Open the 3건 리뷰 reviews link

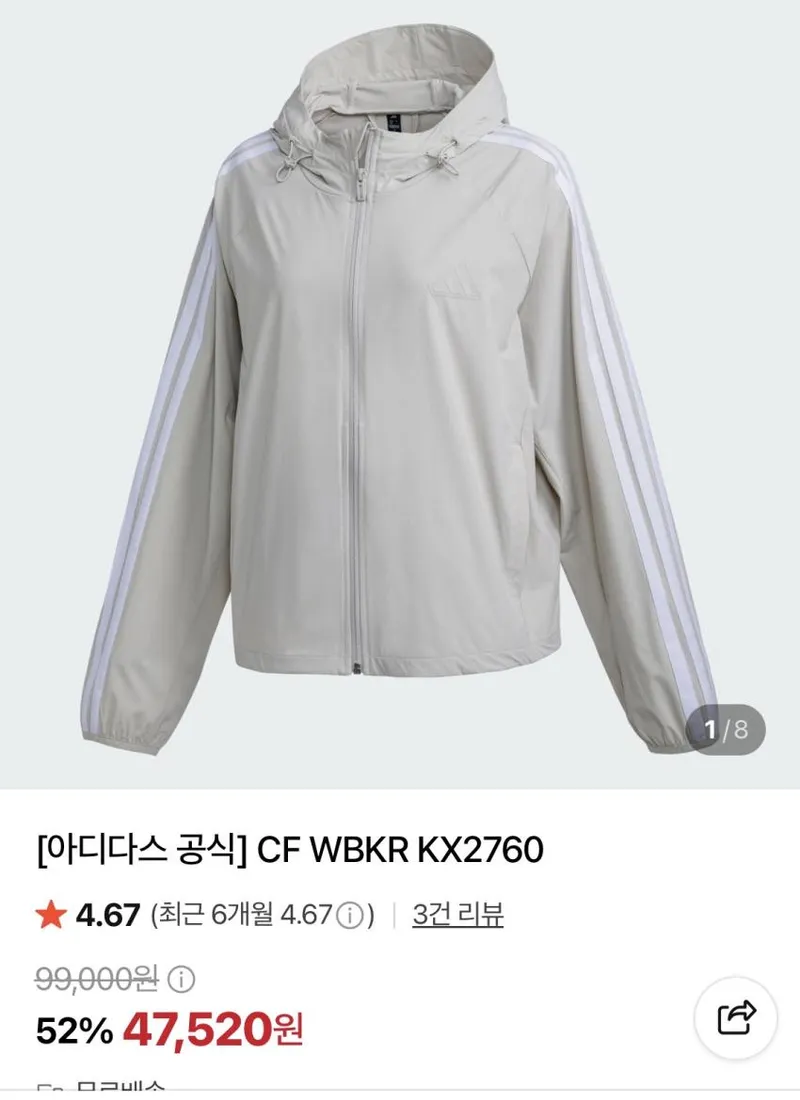point(458,915)
